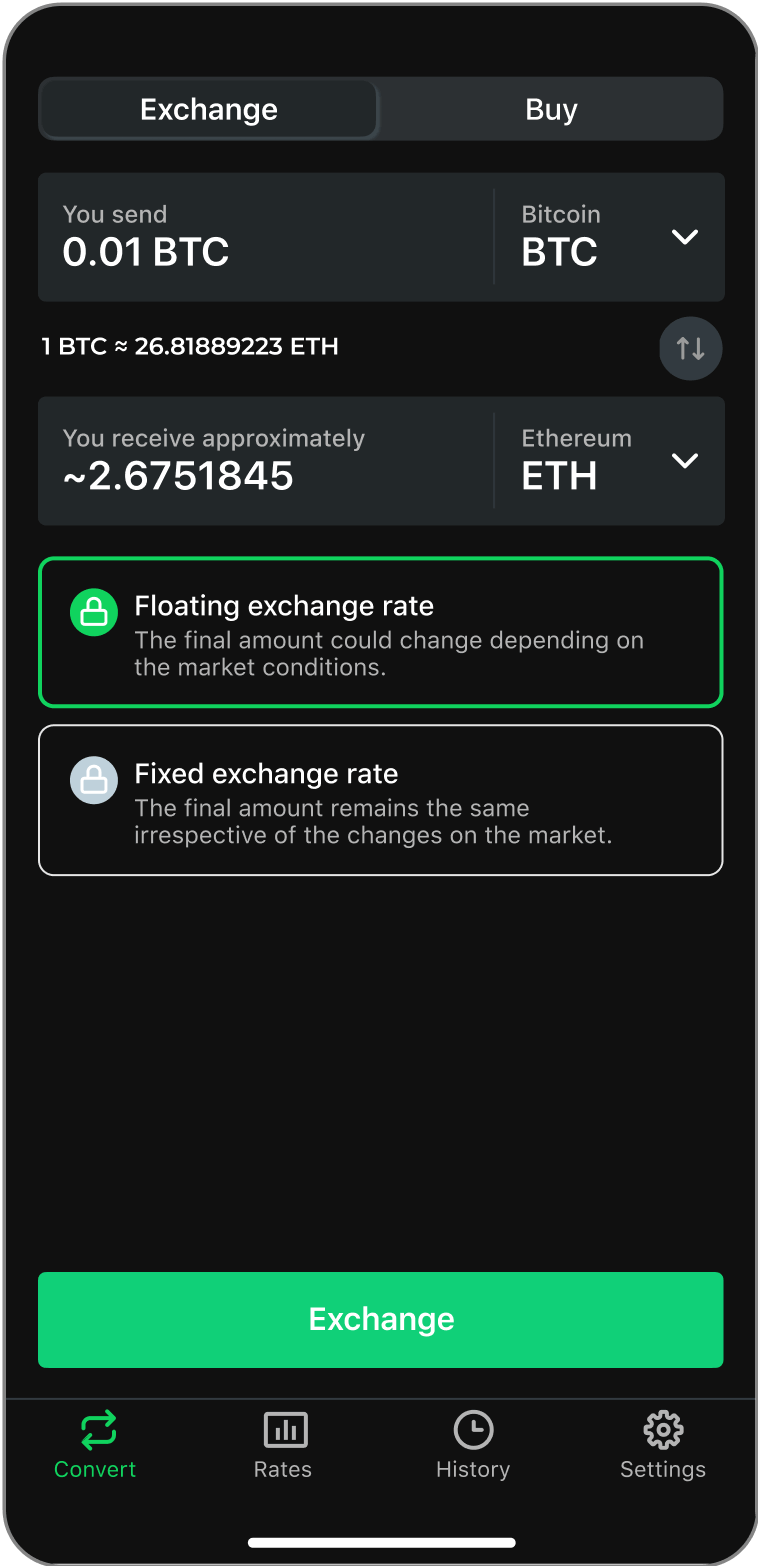Click the gray locked padlock icon

[94, 780]
